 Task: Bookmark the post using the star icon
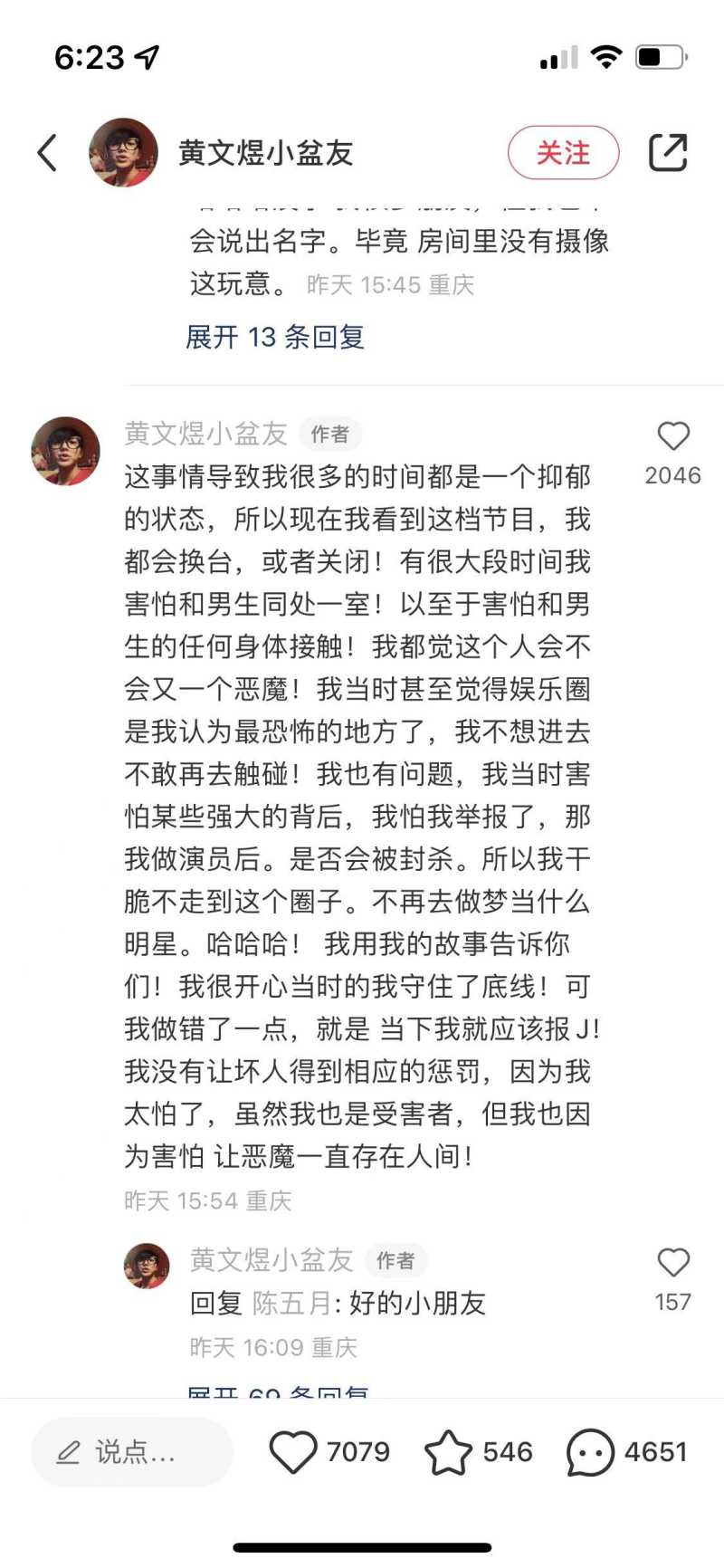point(448,1452)
